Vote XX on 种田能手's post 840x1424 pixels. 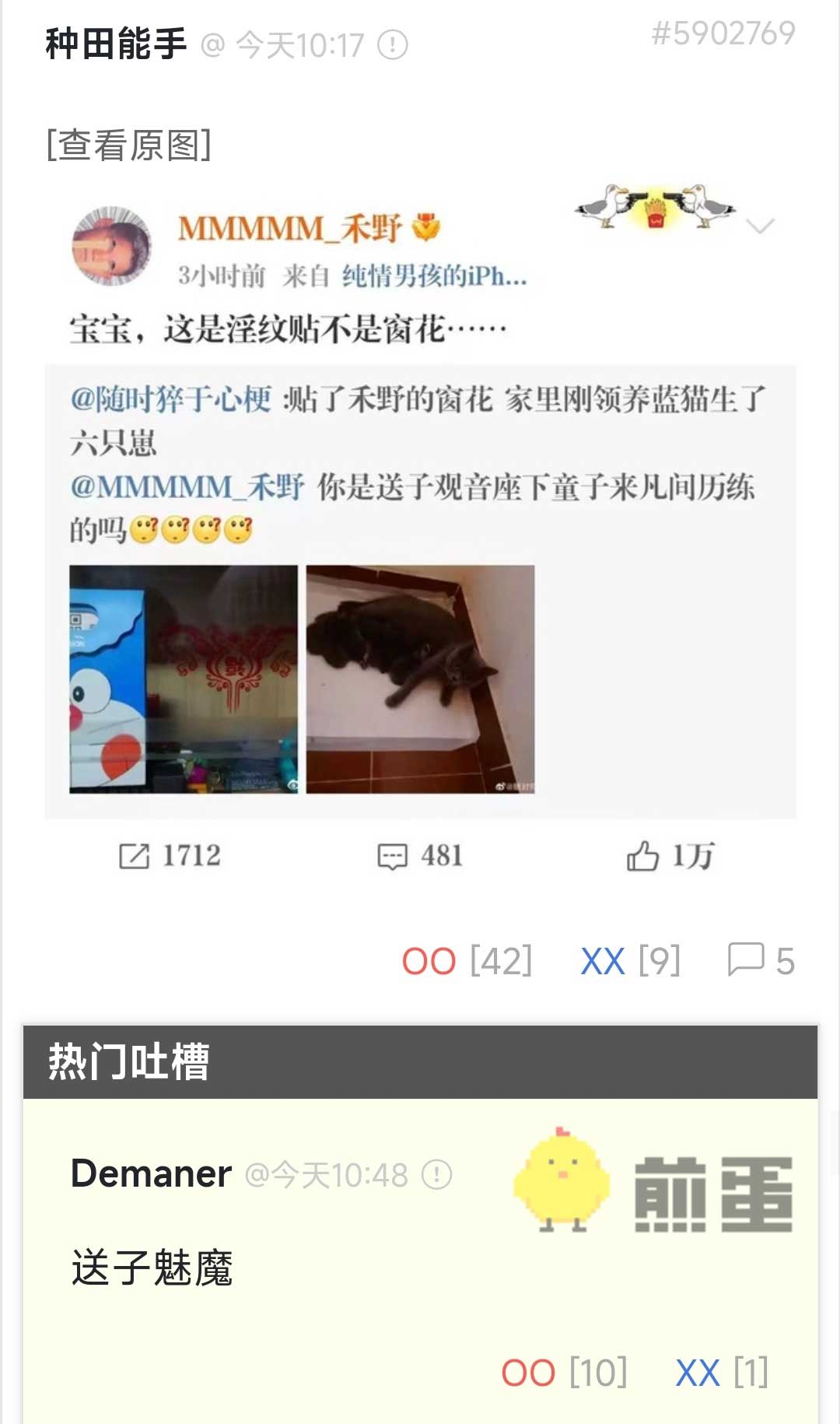click(603, 961)
